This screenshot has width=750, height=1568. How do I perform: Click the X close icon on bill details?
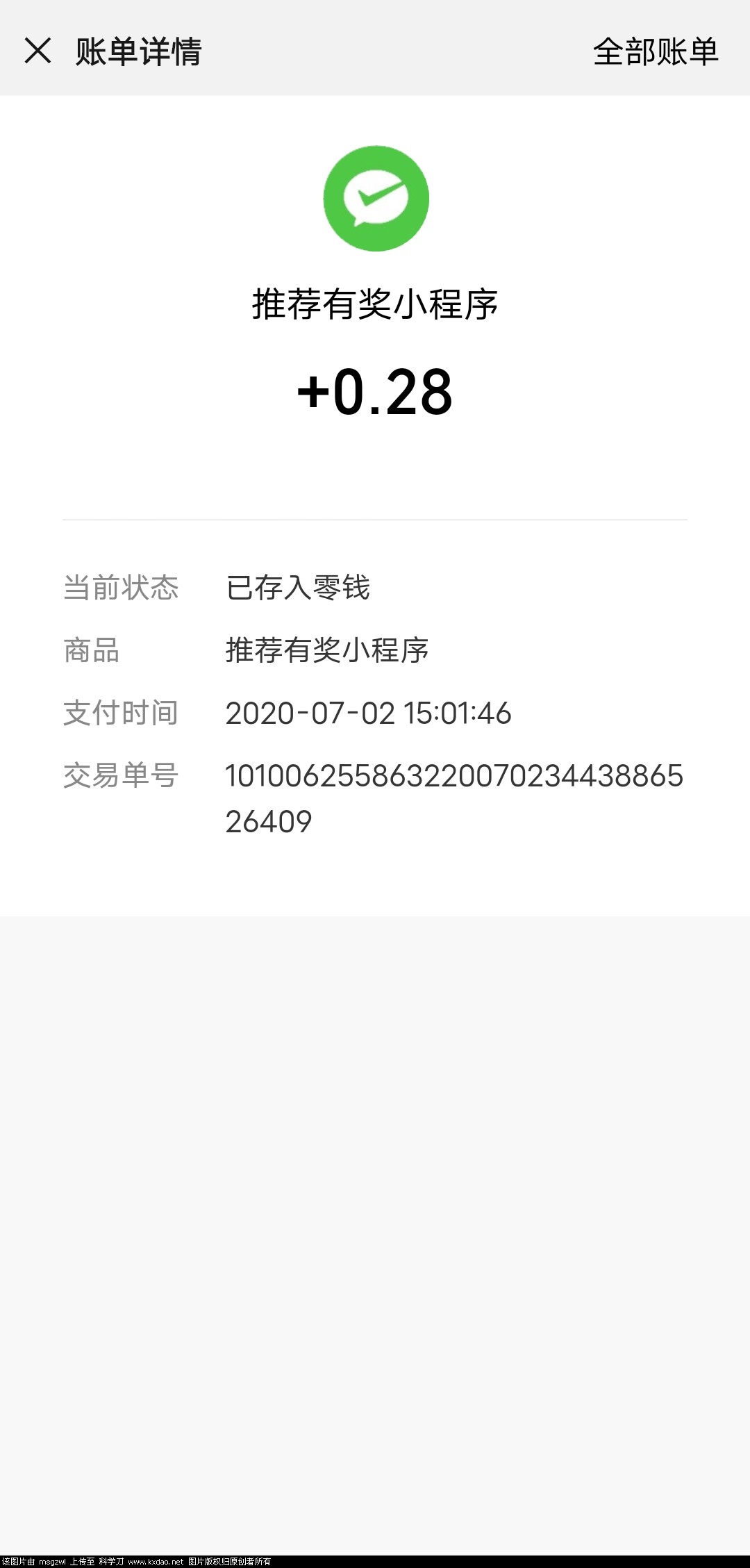(x=37, y=52)
